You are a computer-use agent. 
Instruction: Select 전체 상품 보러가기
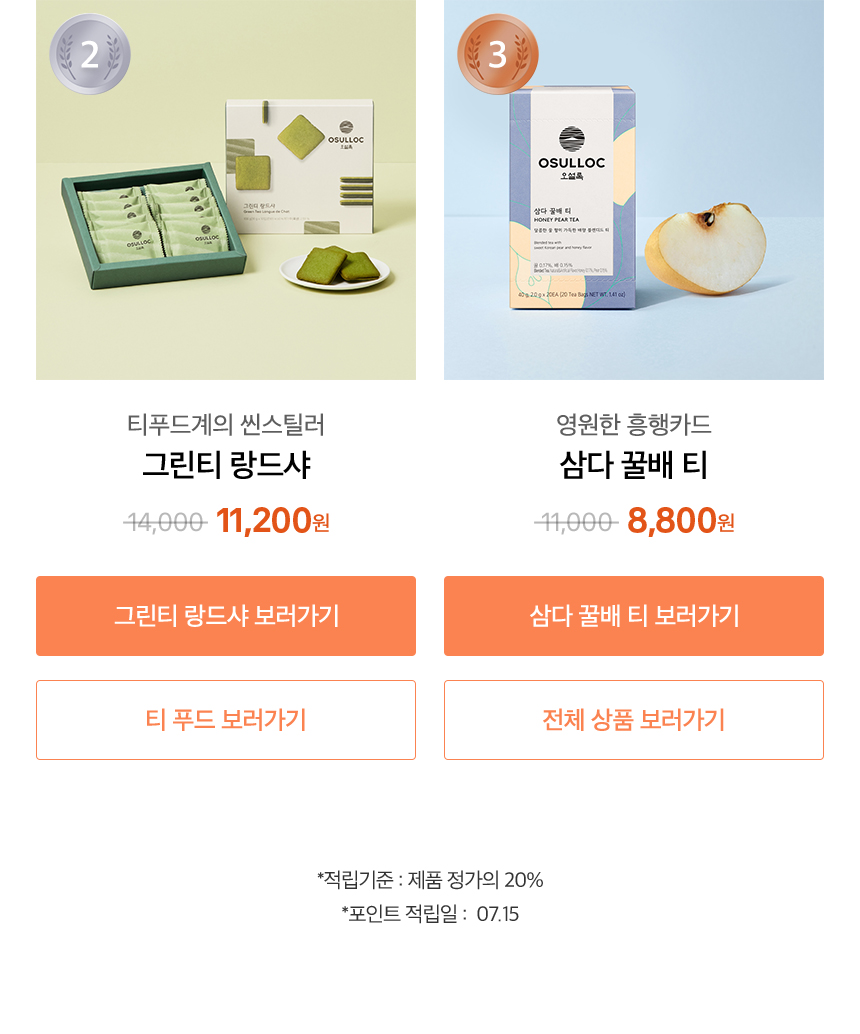click(x=634, y=720)
